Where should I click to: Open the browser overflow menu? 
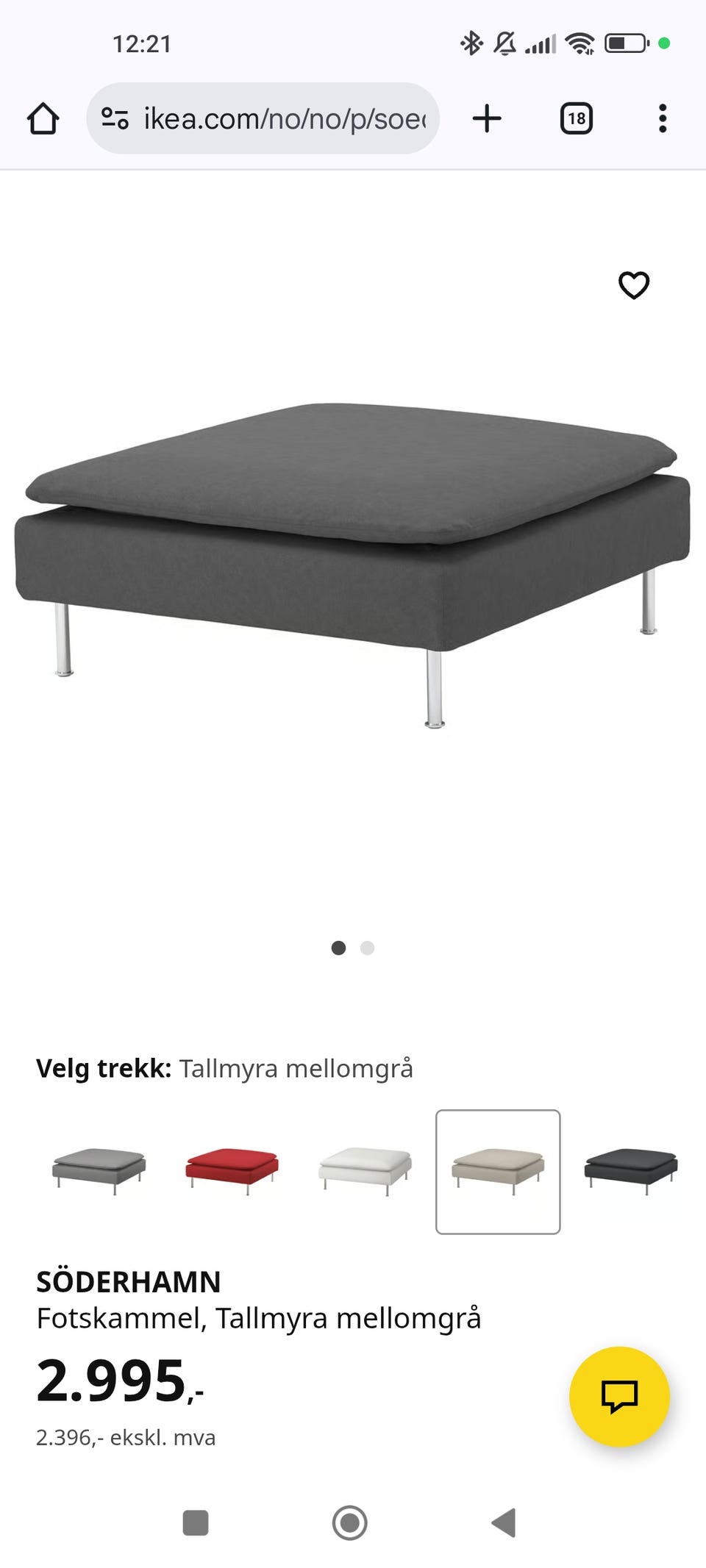click(663, 118)
